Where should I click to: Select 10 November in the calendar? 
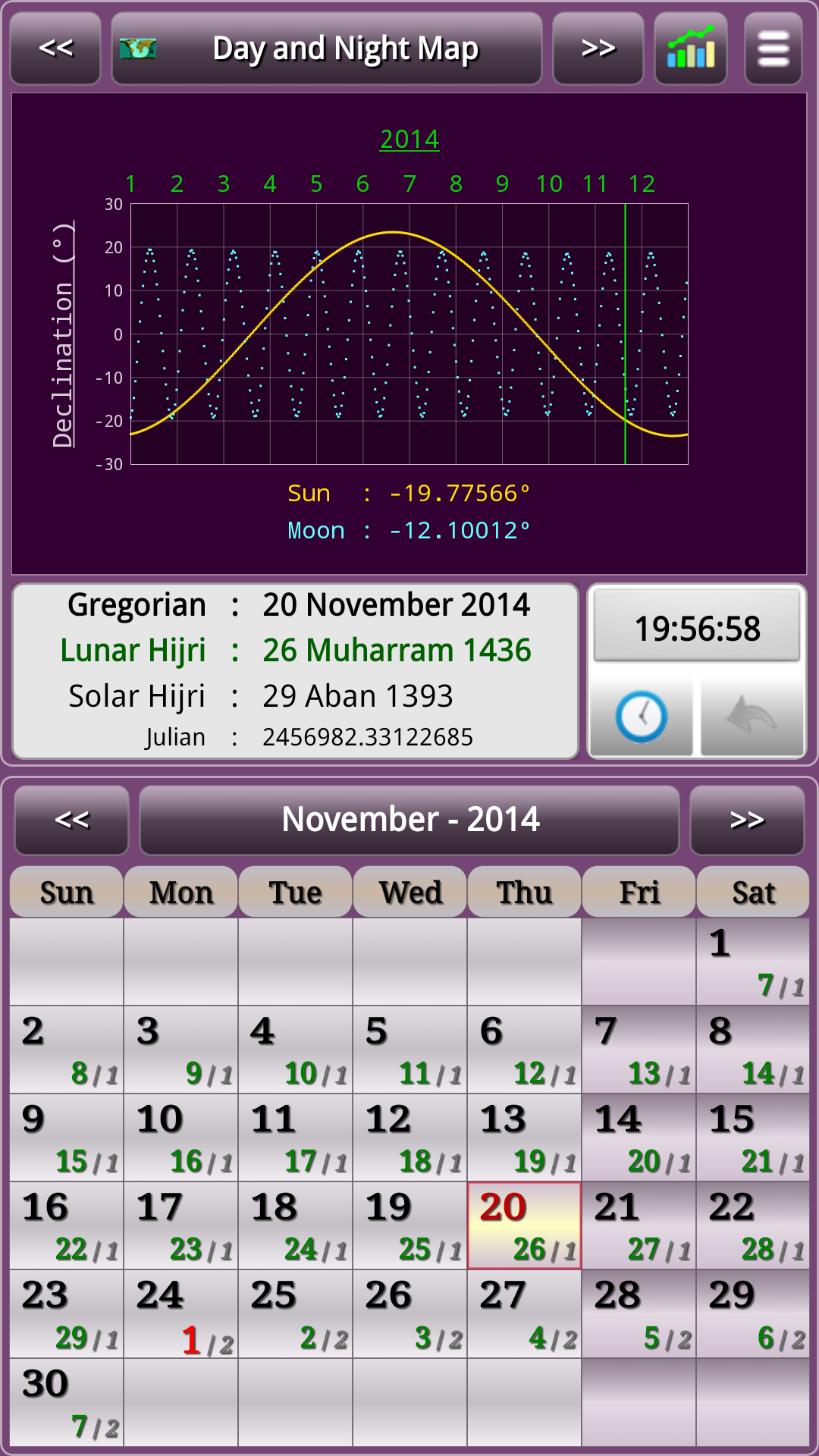click(180, 1137)
